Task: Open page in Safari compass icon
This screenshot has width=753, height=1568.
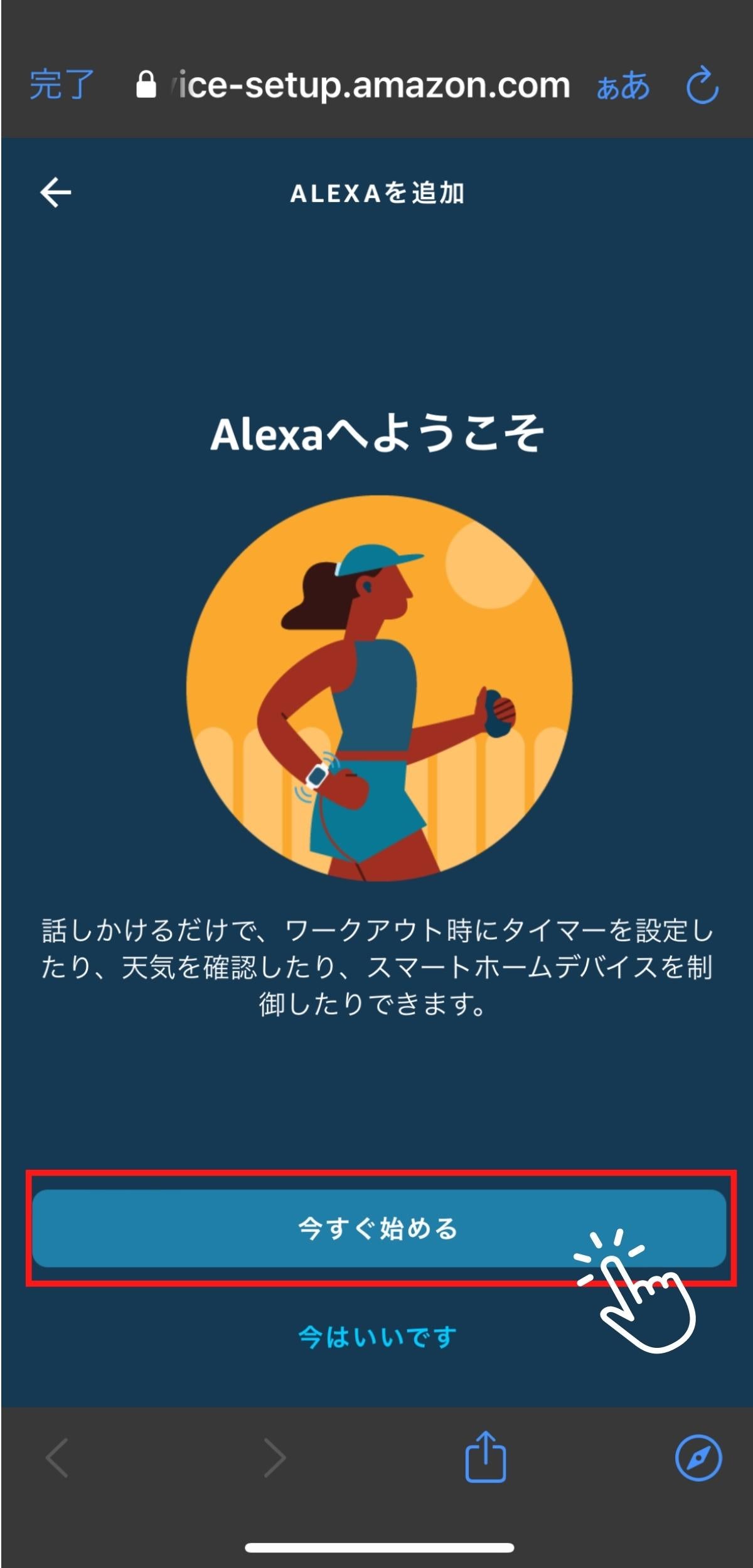Action: [x=698, y=1457]
